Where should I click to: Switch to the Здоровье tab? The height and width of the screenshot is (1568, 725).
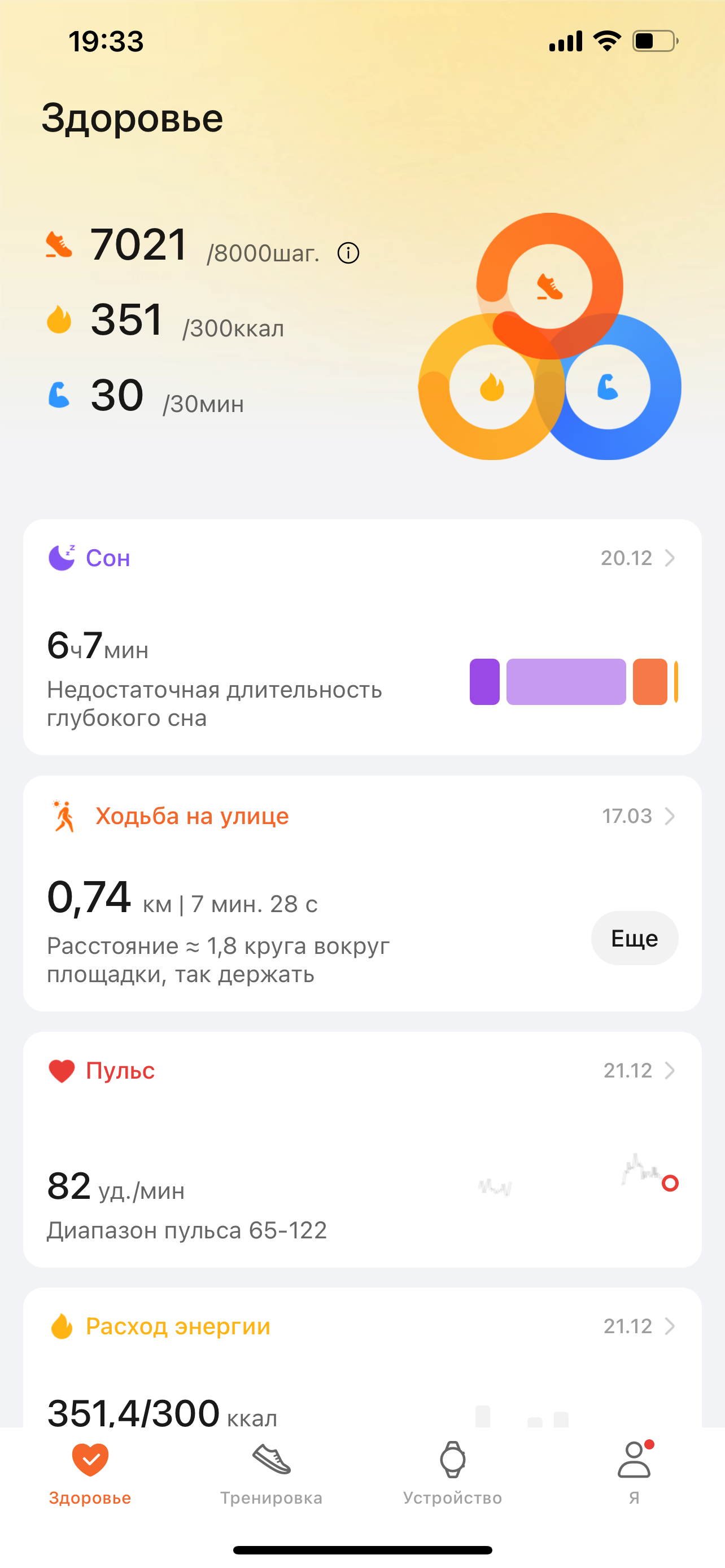pos(90,1473)
